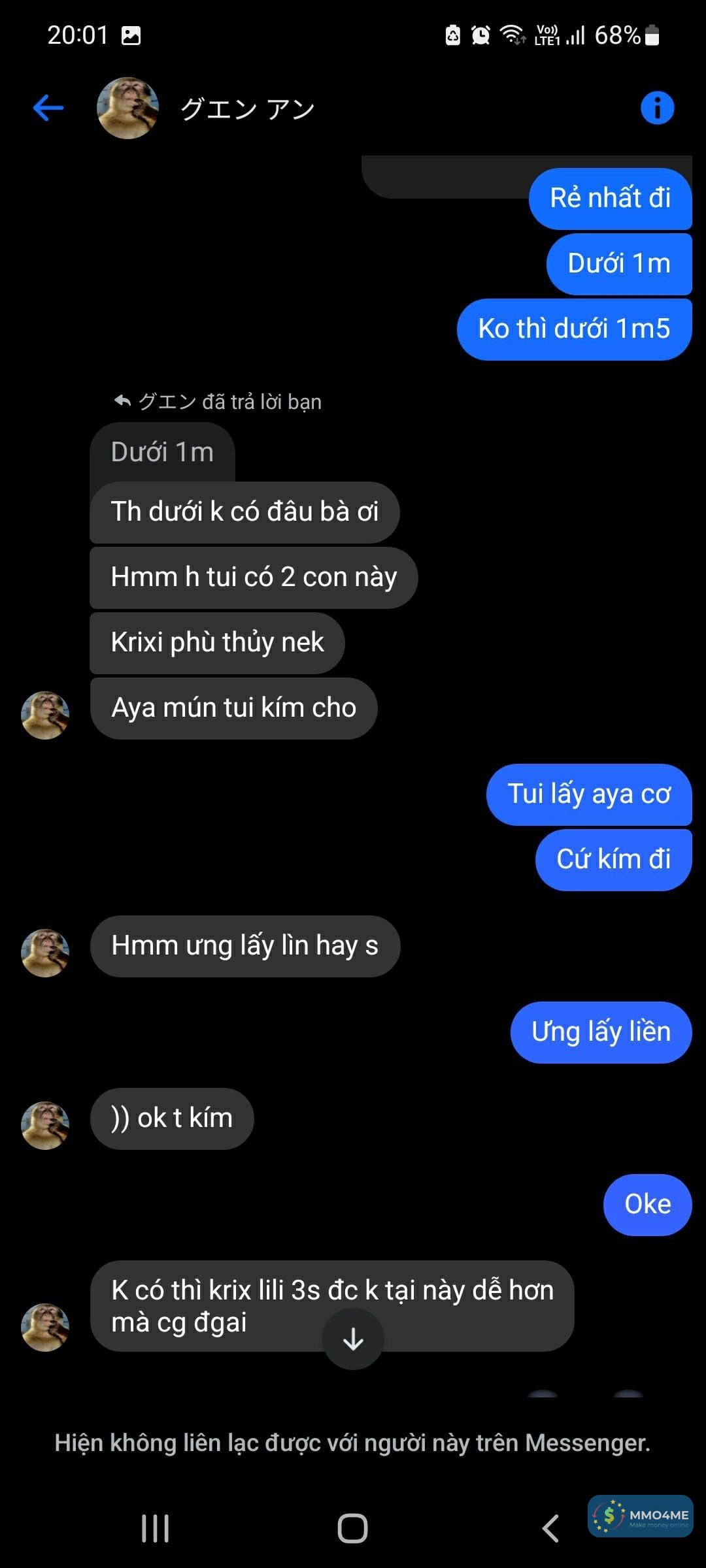706x1568 pixels.
Task: Jump to latest messages with the down arrow
Action: [353, 1339]
